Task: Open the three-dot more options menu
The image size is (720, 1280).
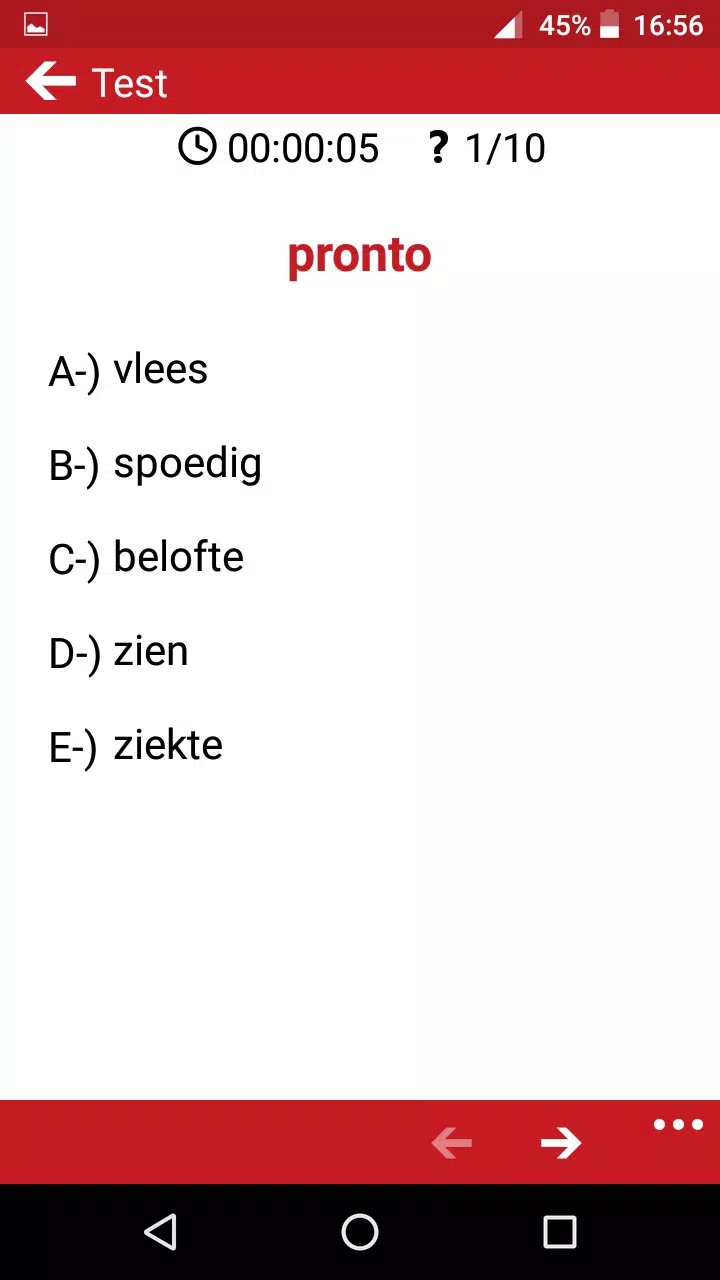Action: click(678, 1125)
